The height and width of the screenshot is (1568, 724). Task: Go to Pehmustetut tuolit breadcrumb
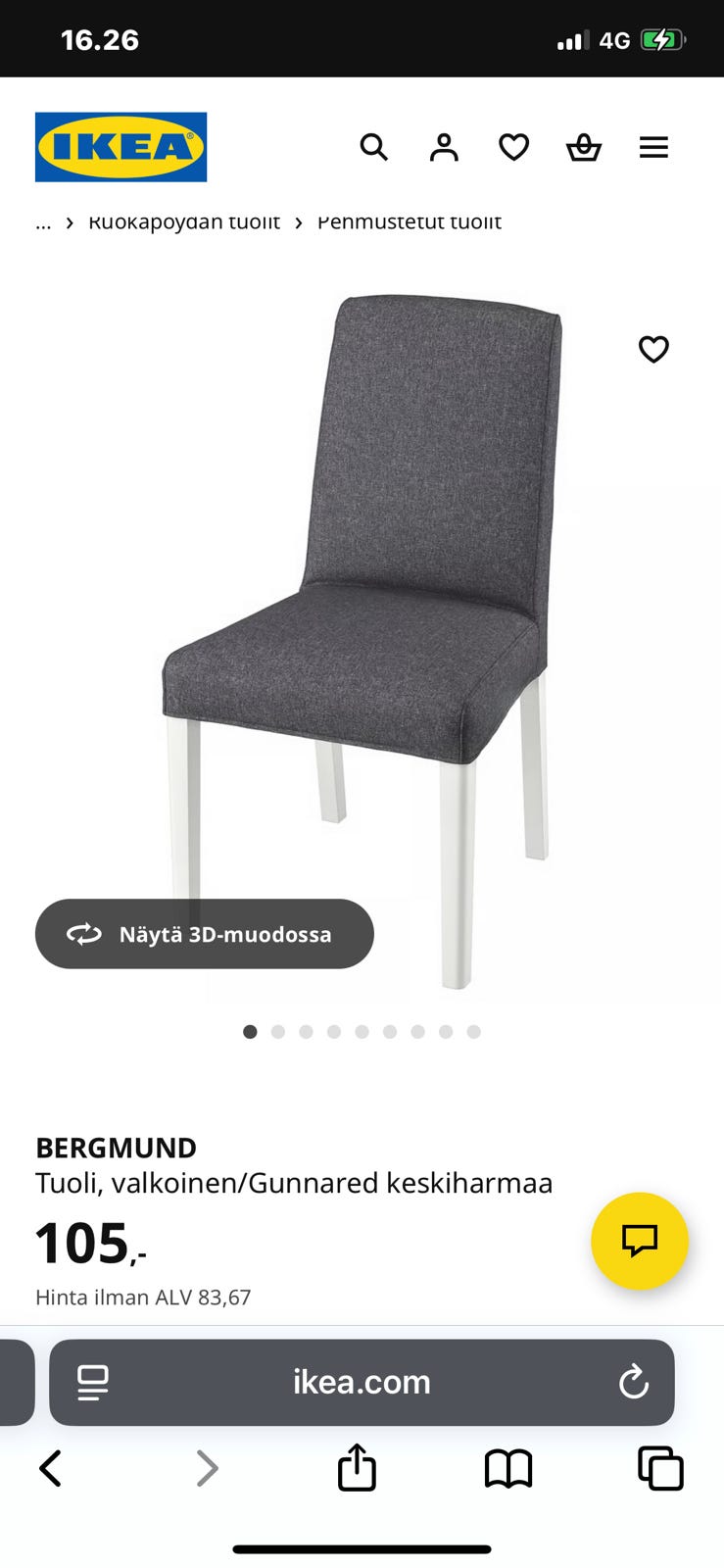409,222
